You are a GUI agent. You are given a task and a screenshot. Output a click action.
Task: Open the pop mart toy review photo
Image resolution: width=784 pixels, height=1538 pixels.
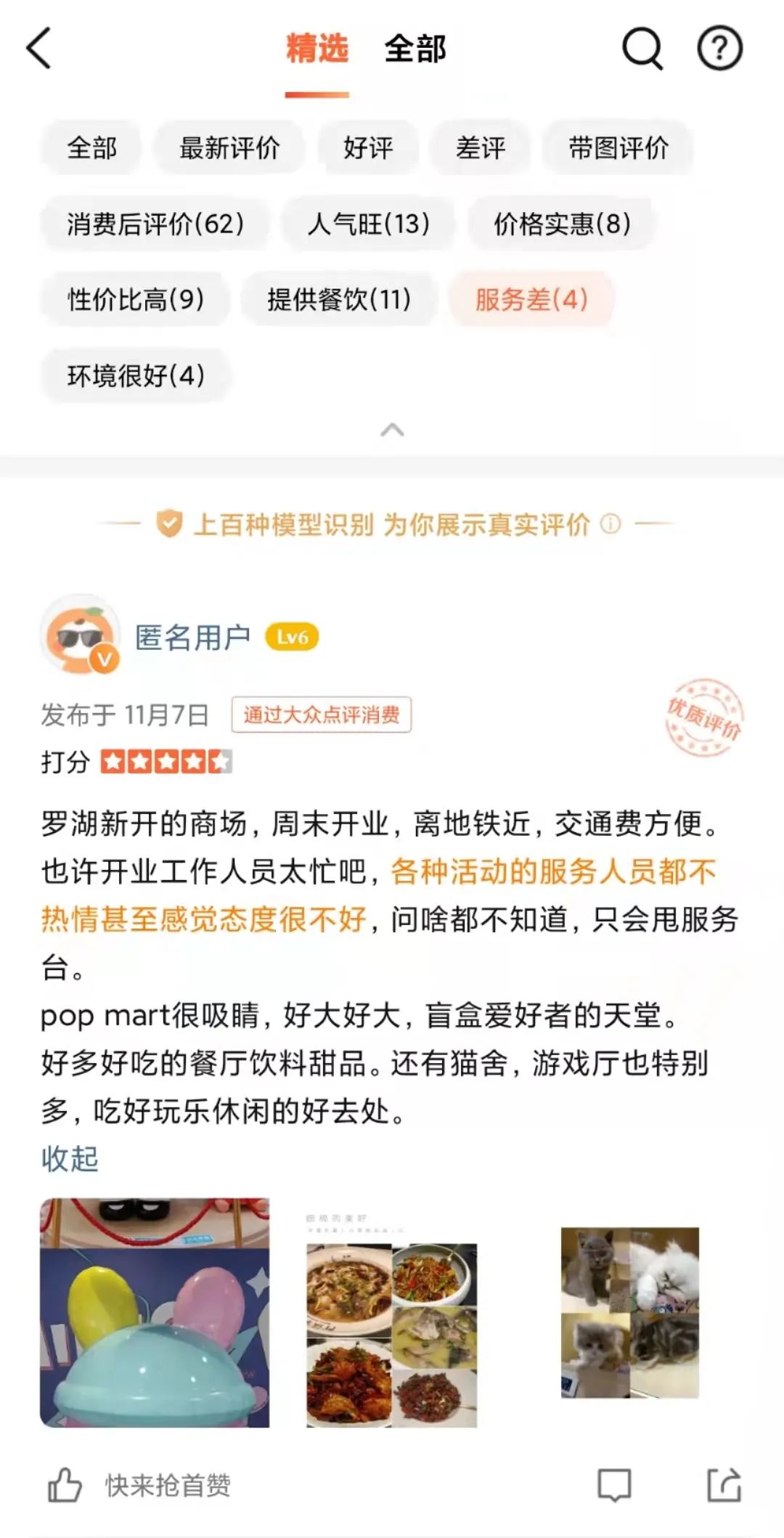click(x=155, y=1313)
